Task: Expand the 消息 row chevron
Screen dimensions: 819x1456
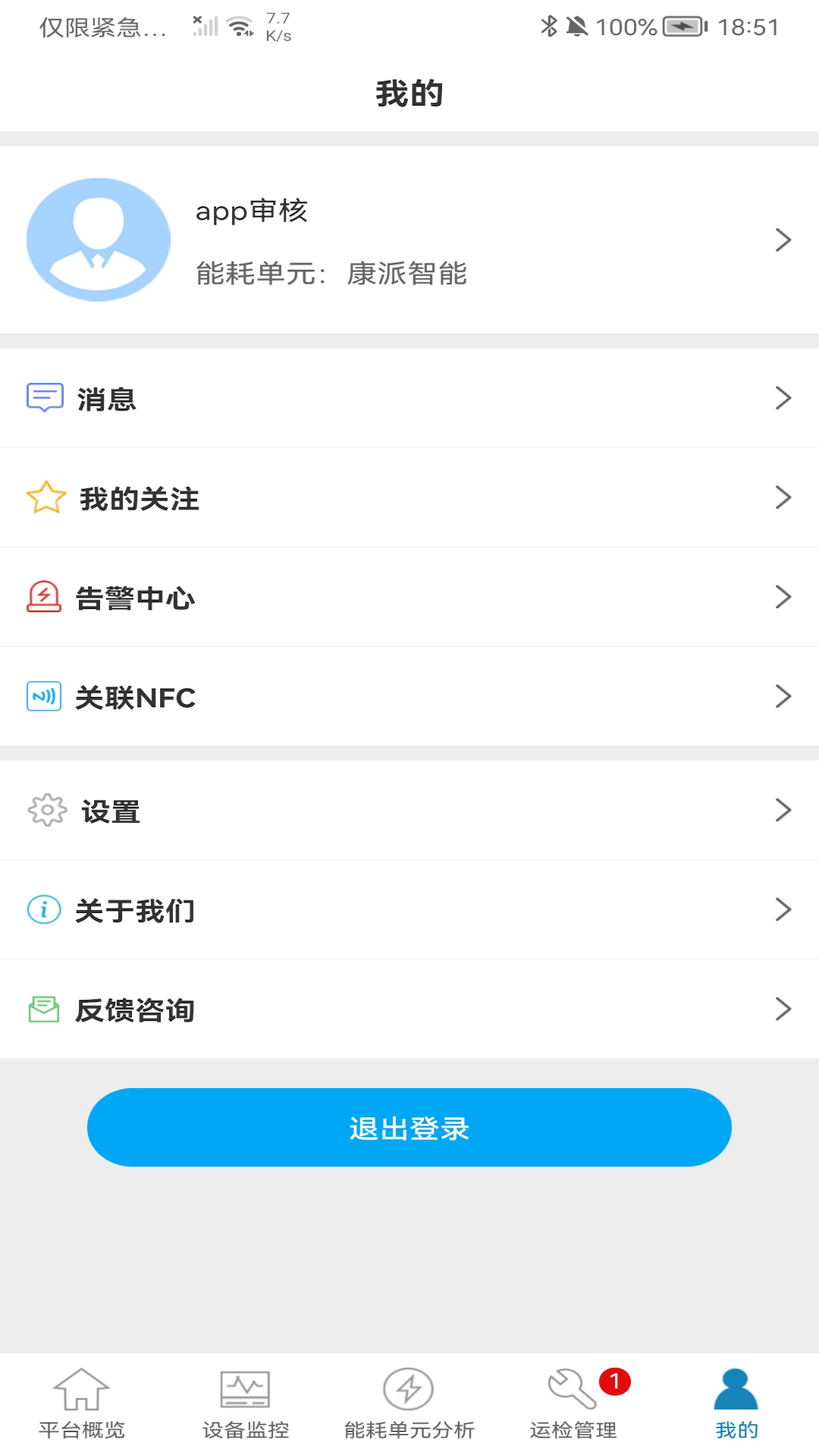Action: (784, 397)
